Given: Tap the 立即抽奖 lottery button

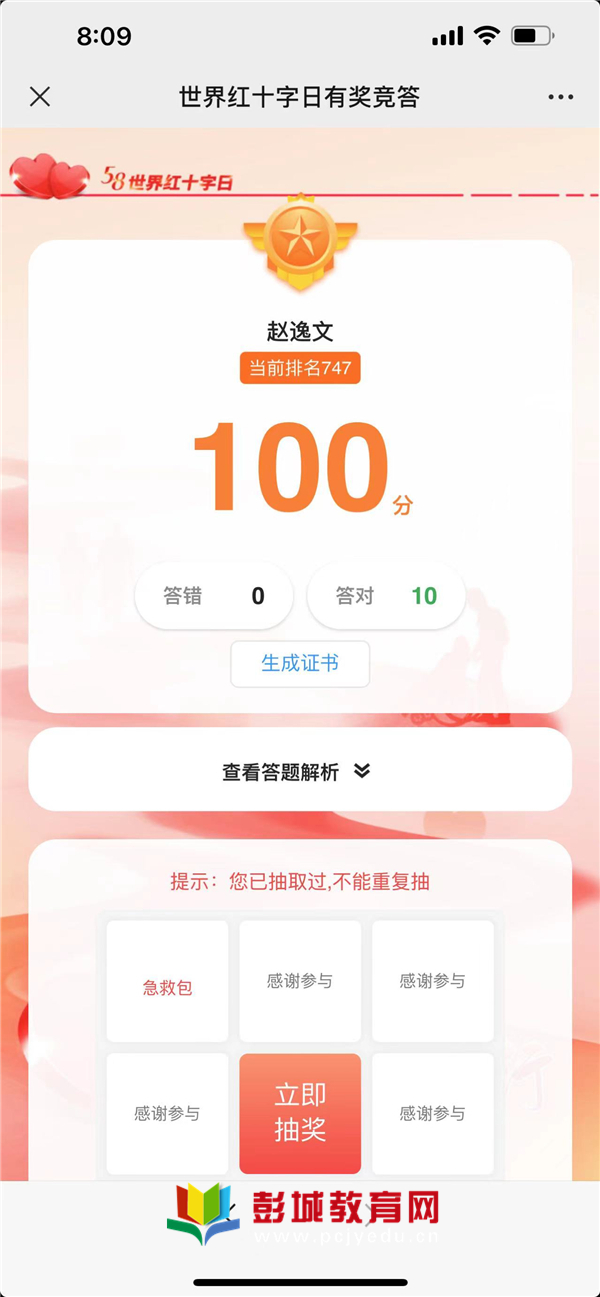Looking at the screenshot, I should click(x=300, y=1113).
